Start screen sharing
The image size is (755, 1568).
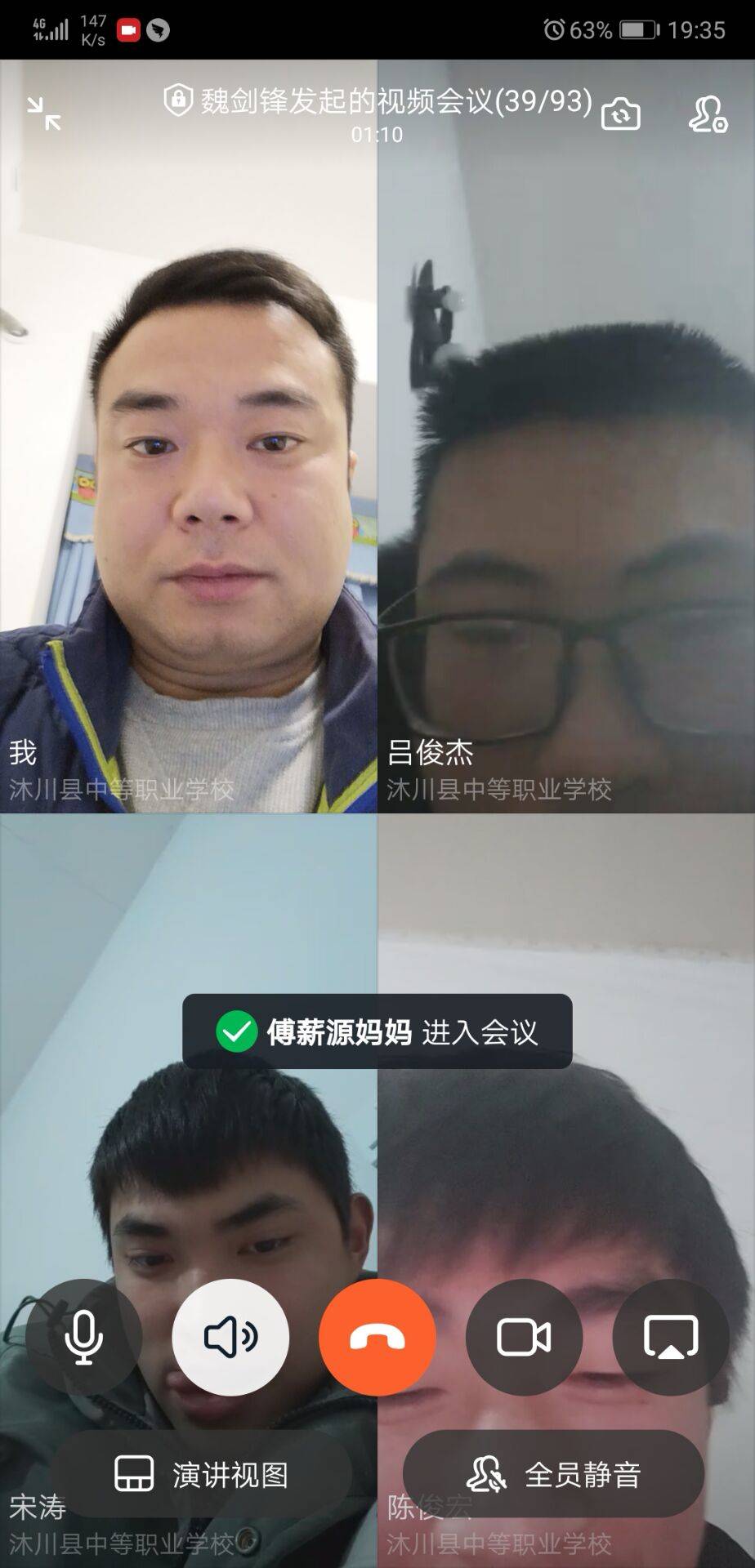671,1338
